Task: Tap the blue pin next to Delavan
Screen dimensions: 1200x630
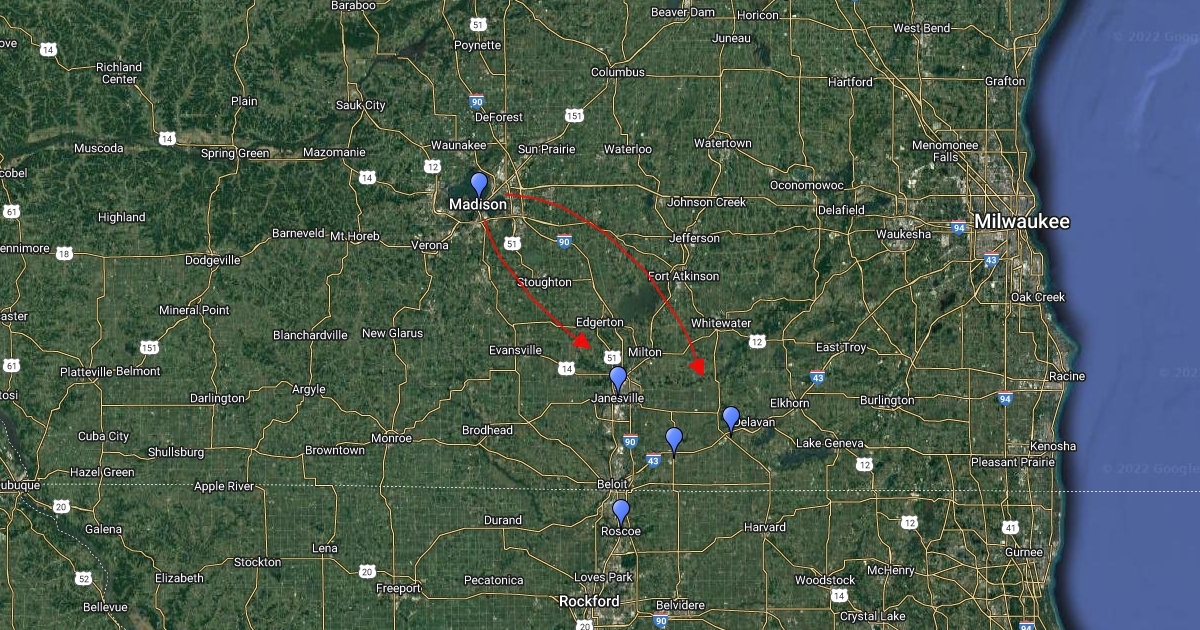Action: (731, 418)
